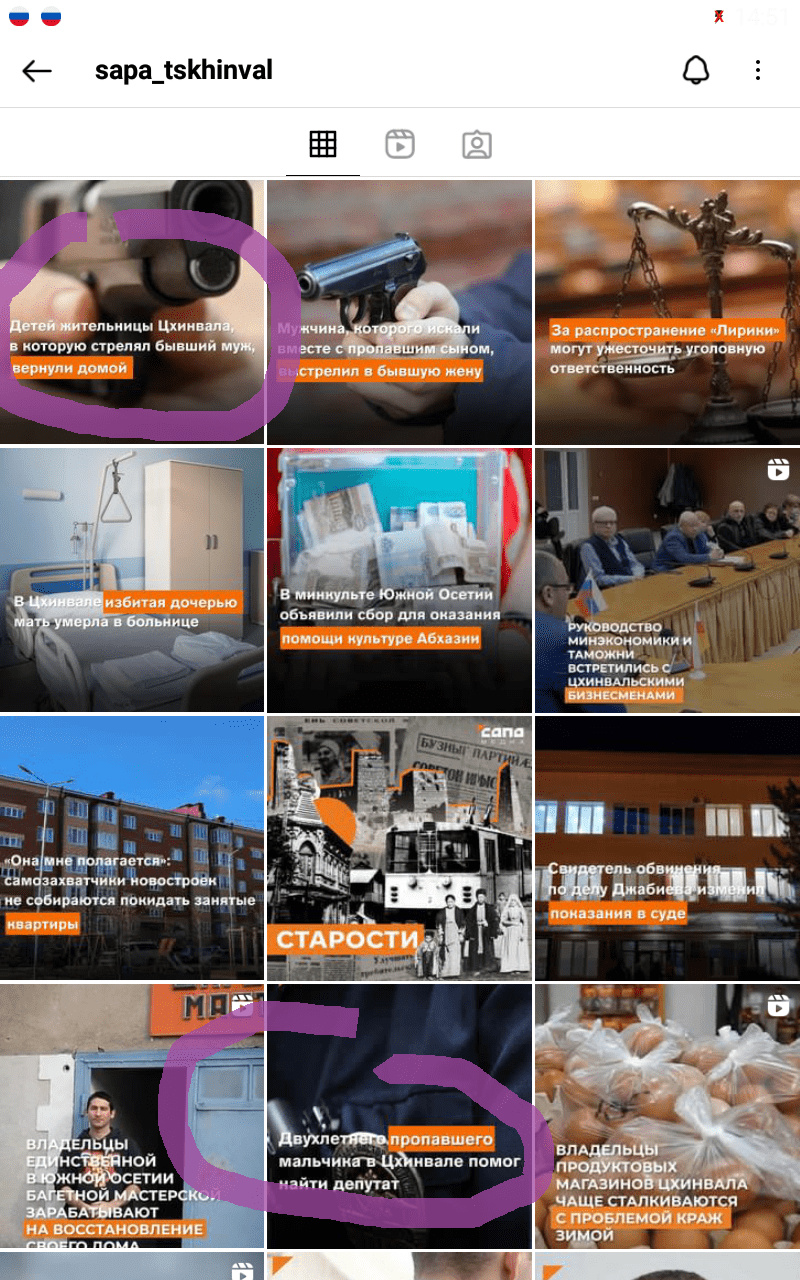Open the three-dot overflow menu
This screenshot has width=800, height=1280.
758,70
